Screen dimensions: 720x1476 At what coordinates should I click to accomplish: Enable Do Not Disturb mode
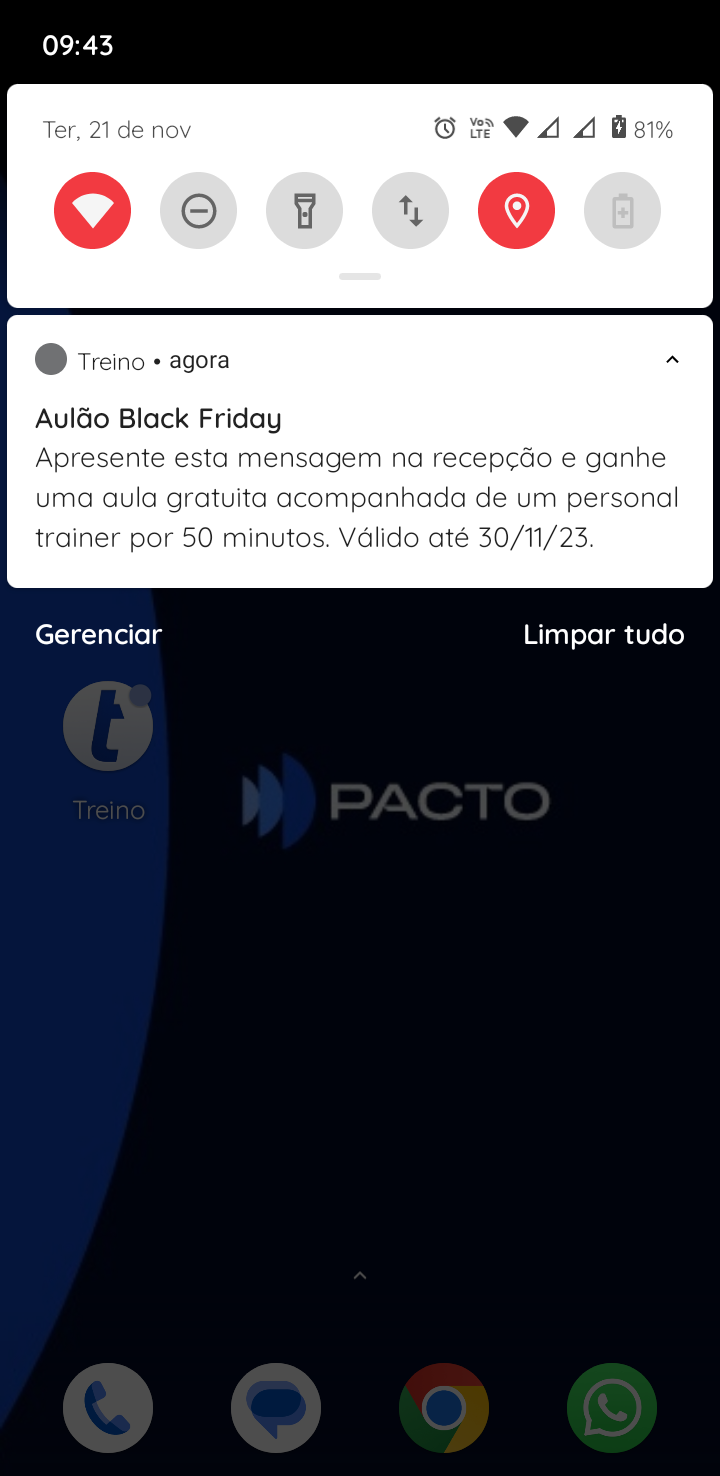(198, 211)
